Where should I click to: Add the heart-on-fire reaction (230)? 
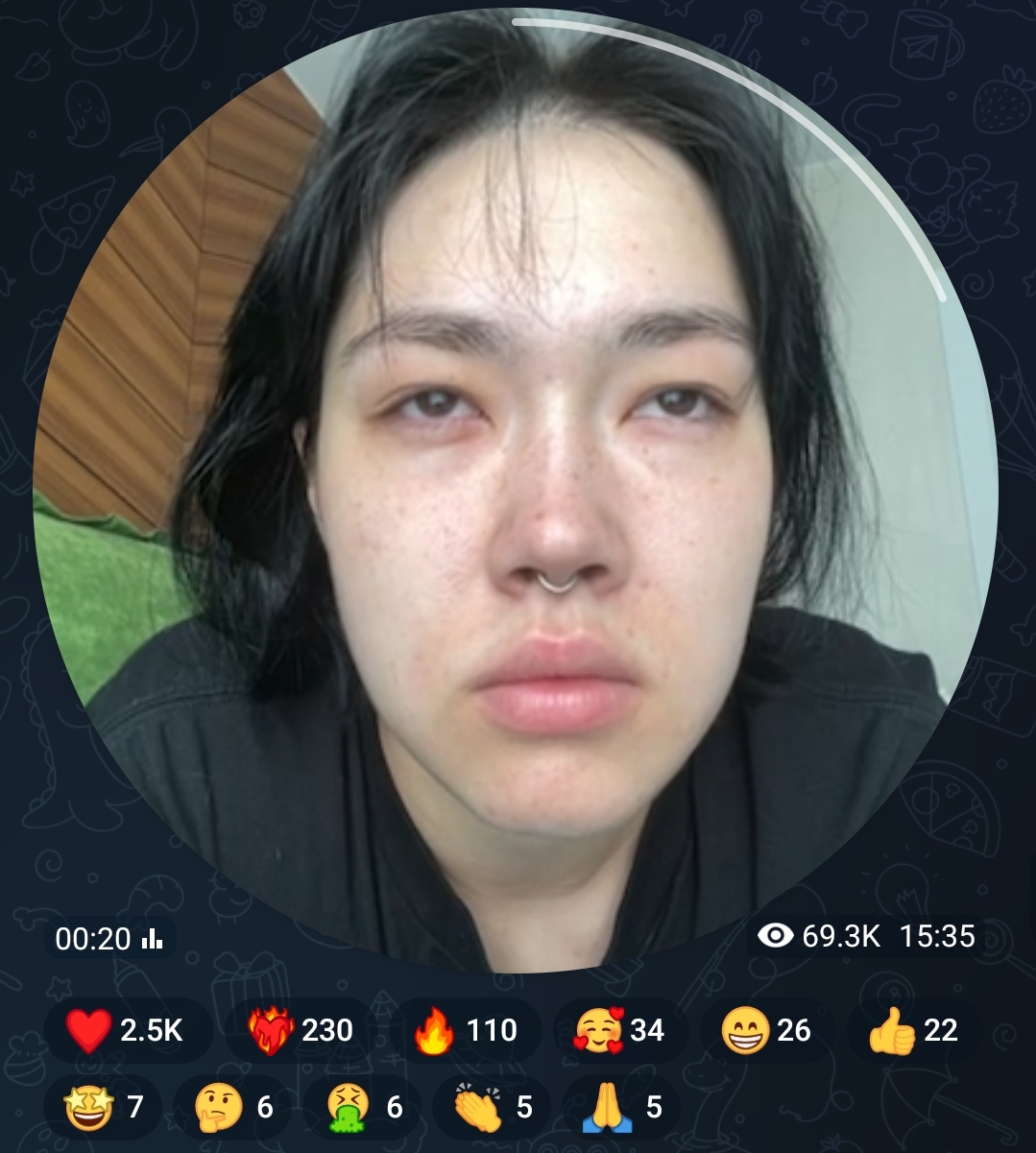[x=301, y=1031]
